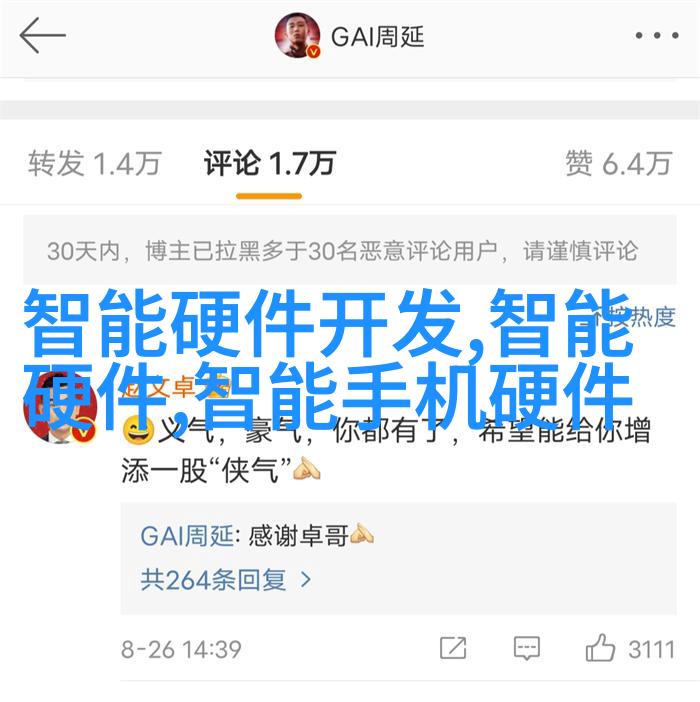
Task: Open GAI周延's profile from the header
Action: click(x=351, y=37)
